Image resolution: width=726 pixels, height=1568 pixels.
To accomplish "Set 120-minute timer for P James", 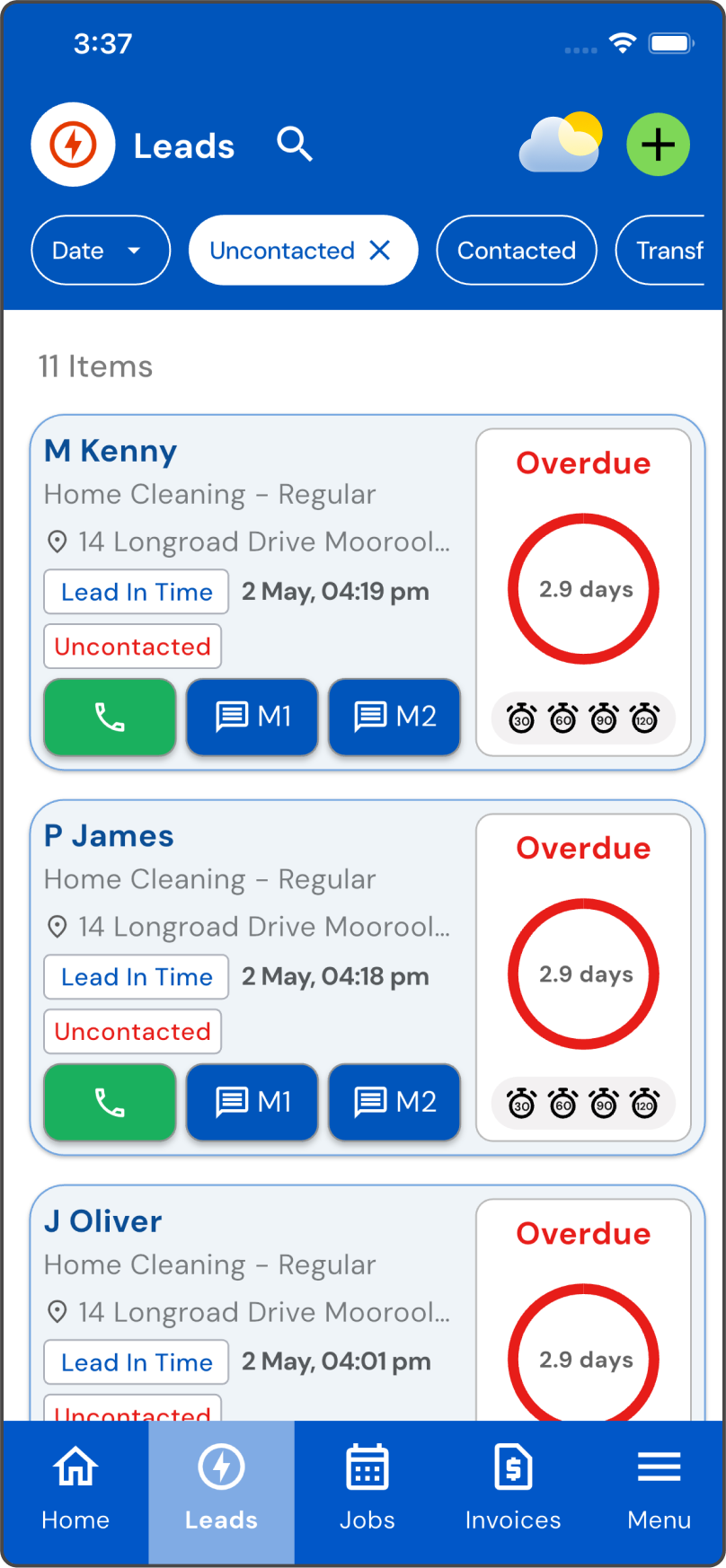I will (645, 1105).
